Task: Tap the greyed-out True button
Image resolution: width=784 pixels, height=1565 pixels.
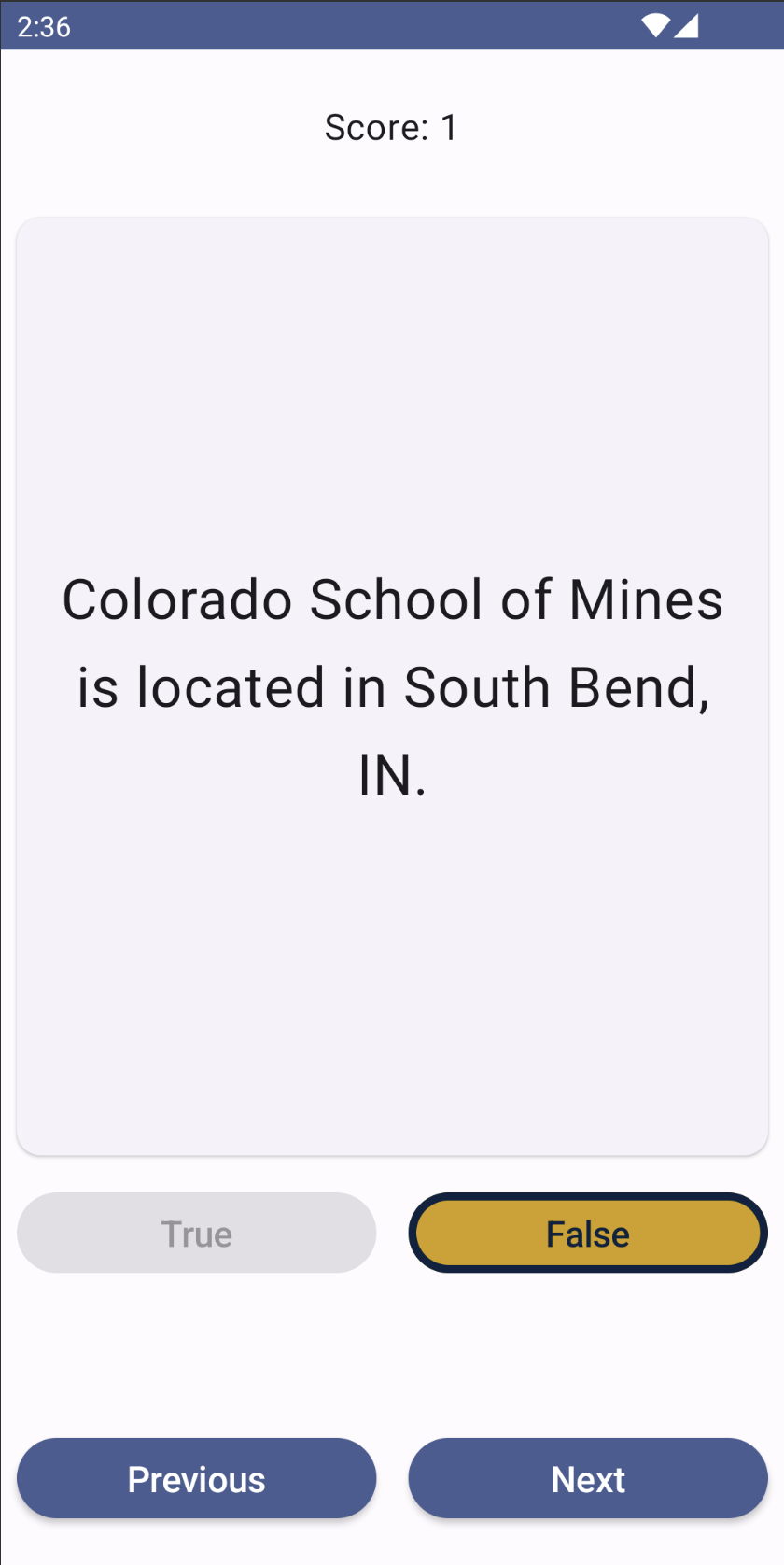Action: (197, 1233)
